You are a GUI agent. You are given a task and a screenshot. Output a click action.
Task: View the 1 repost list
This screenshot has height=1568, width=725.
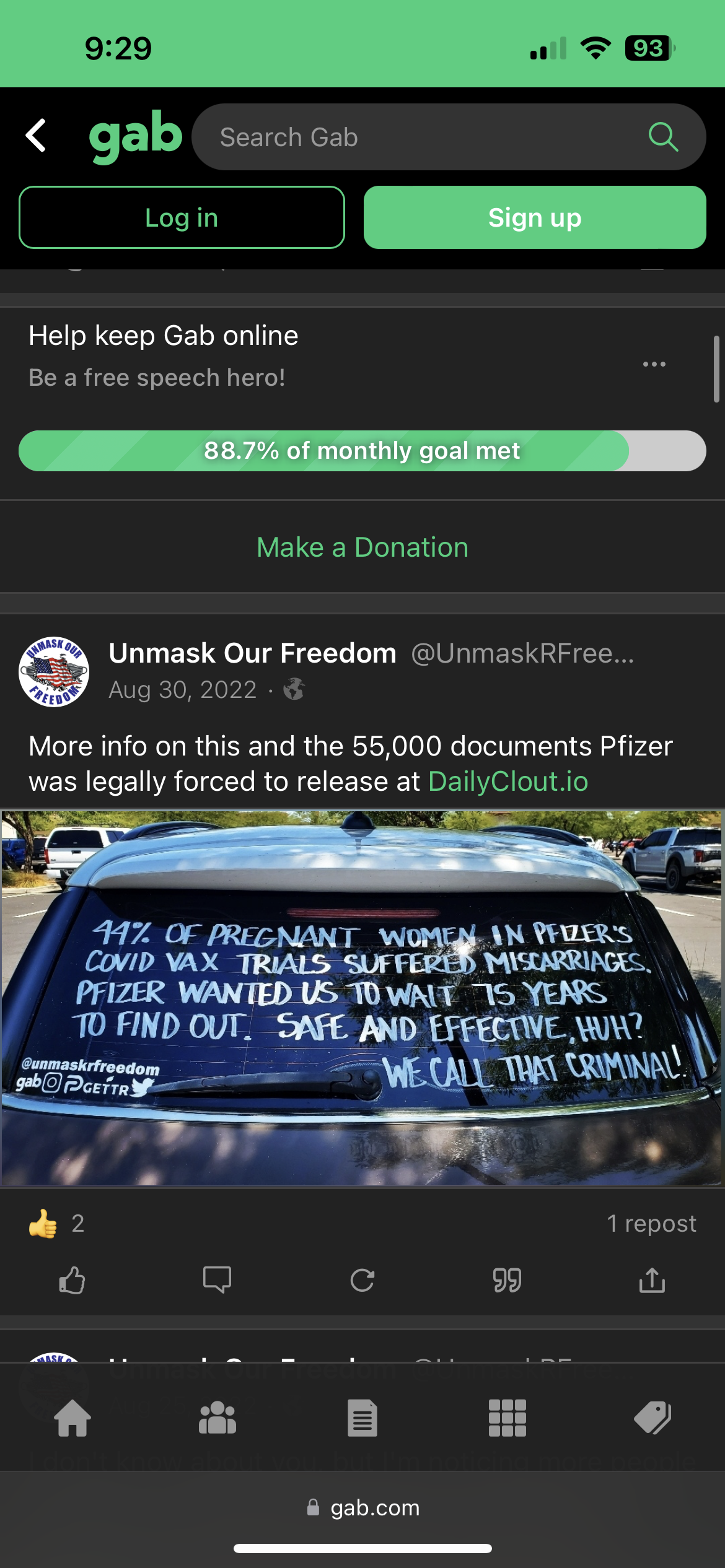coord(651,1224)
